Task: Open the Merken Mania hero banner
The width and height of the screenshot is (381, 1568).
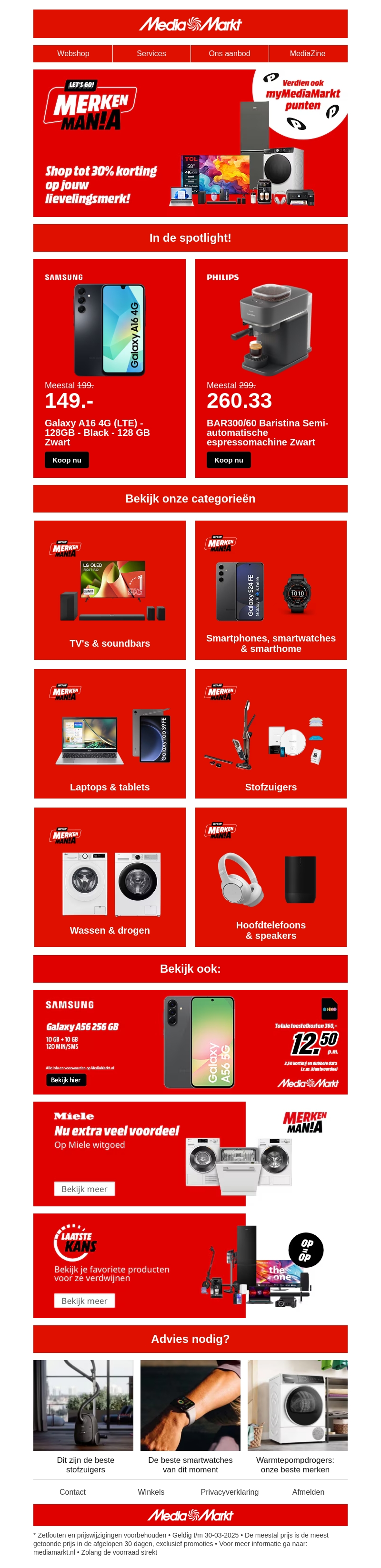Action: 190,143
